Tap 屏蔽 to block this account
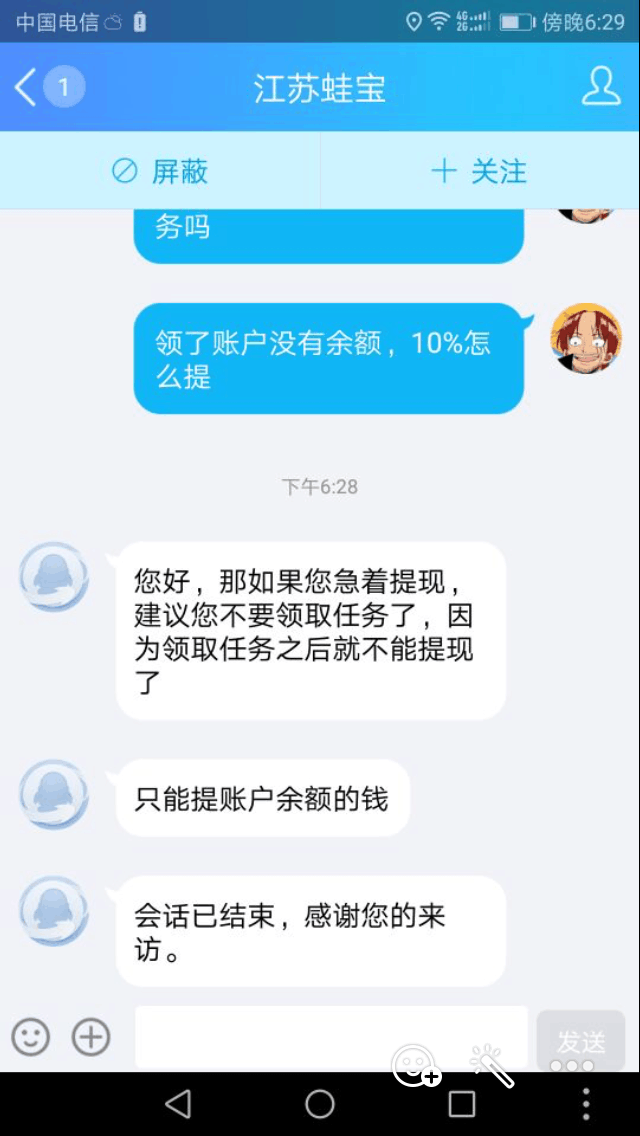640x1136 pixels. pos(160,171)
